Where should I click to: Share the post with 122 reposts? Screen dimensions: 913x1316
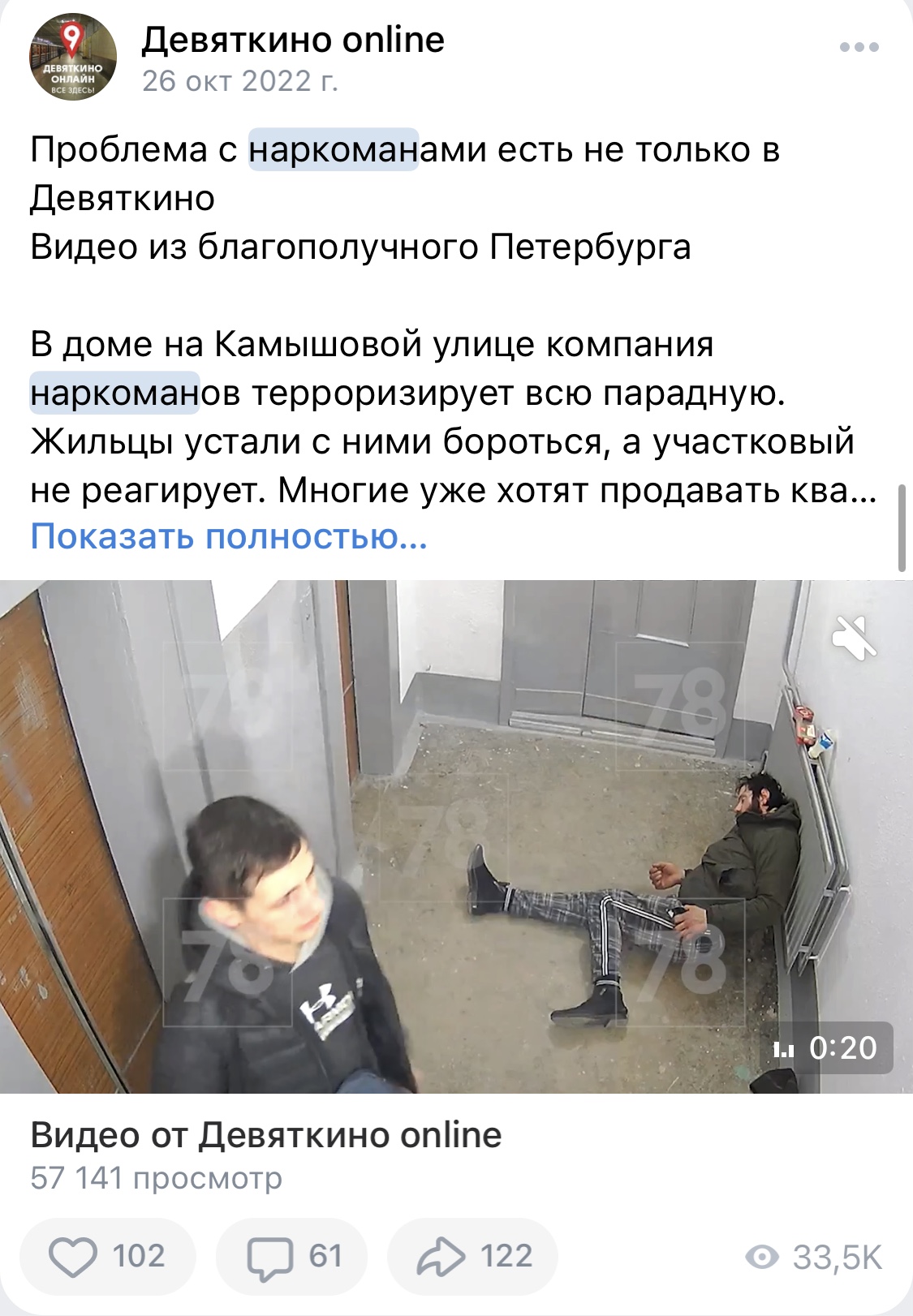coord(473,1256)
